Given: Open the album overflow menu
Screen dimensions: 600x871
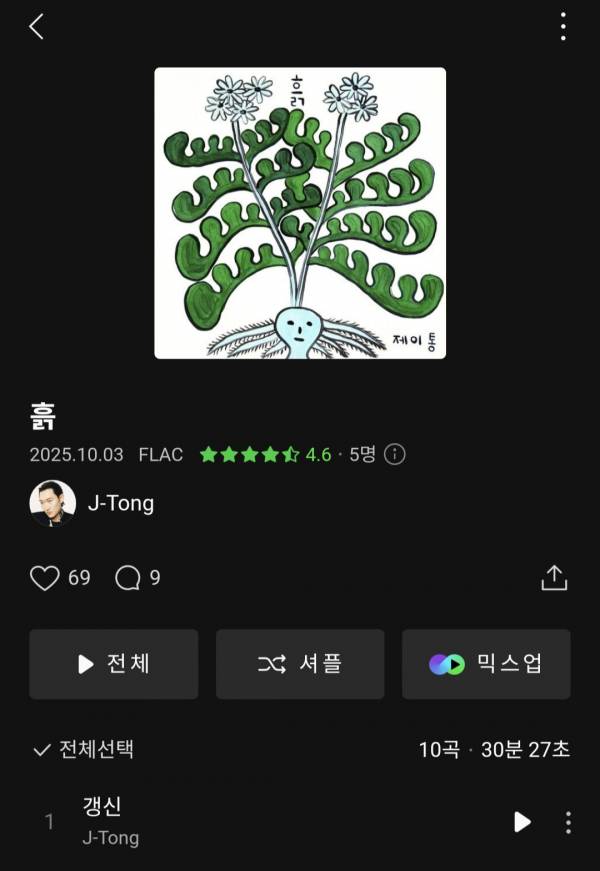Looking at the screenshot, I should (563, 27).
